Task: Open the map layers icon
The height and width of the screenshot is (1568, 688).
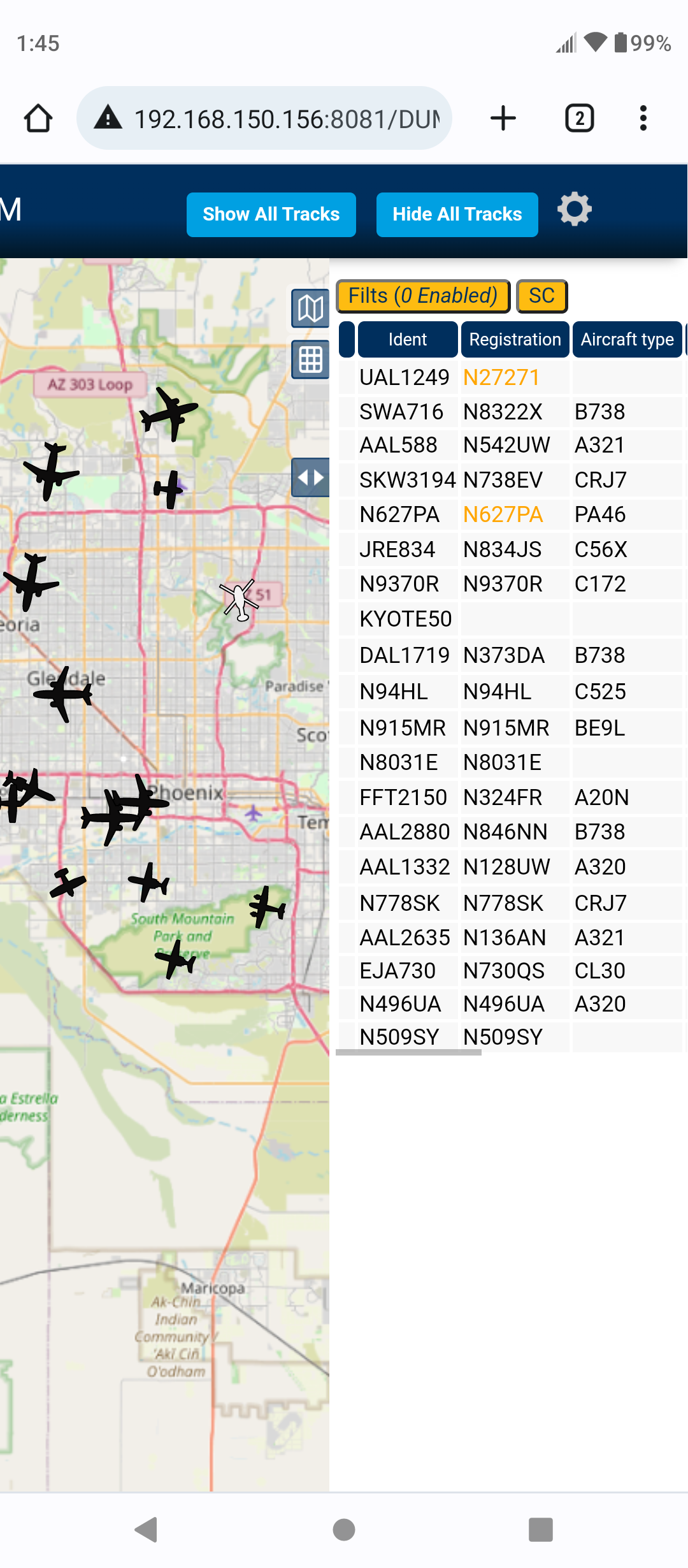Action: 310,309
